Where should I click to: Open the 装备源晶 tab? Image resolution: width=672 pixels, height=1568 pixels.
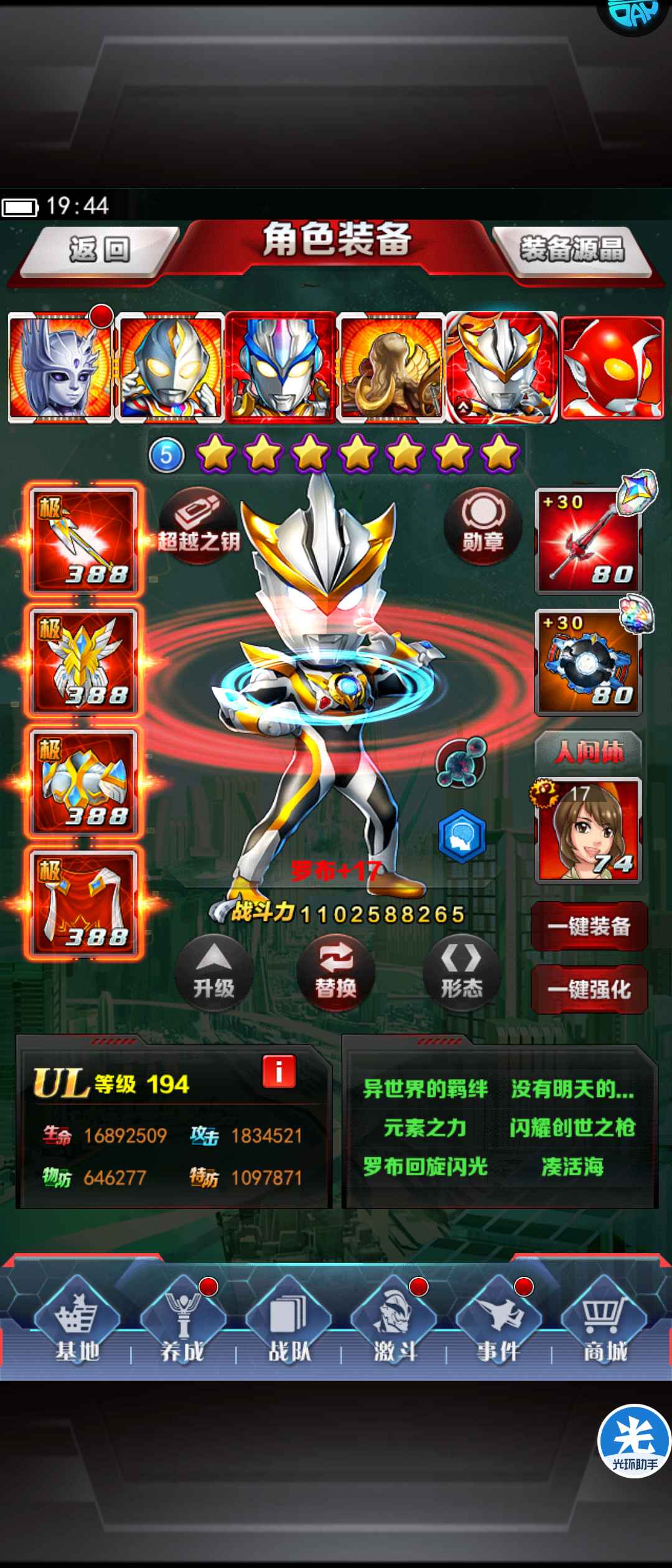pyautogui.click(x=572, y=251)
